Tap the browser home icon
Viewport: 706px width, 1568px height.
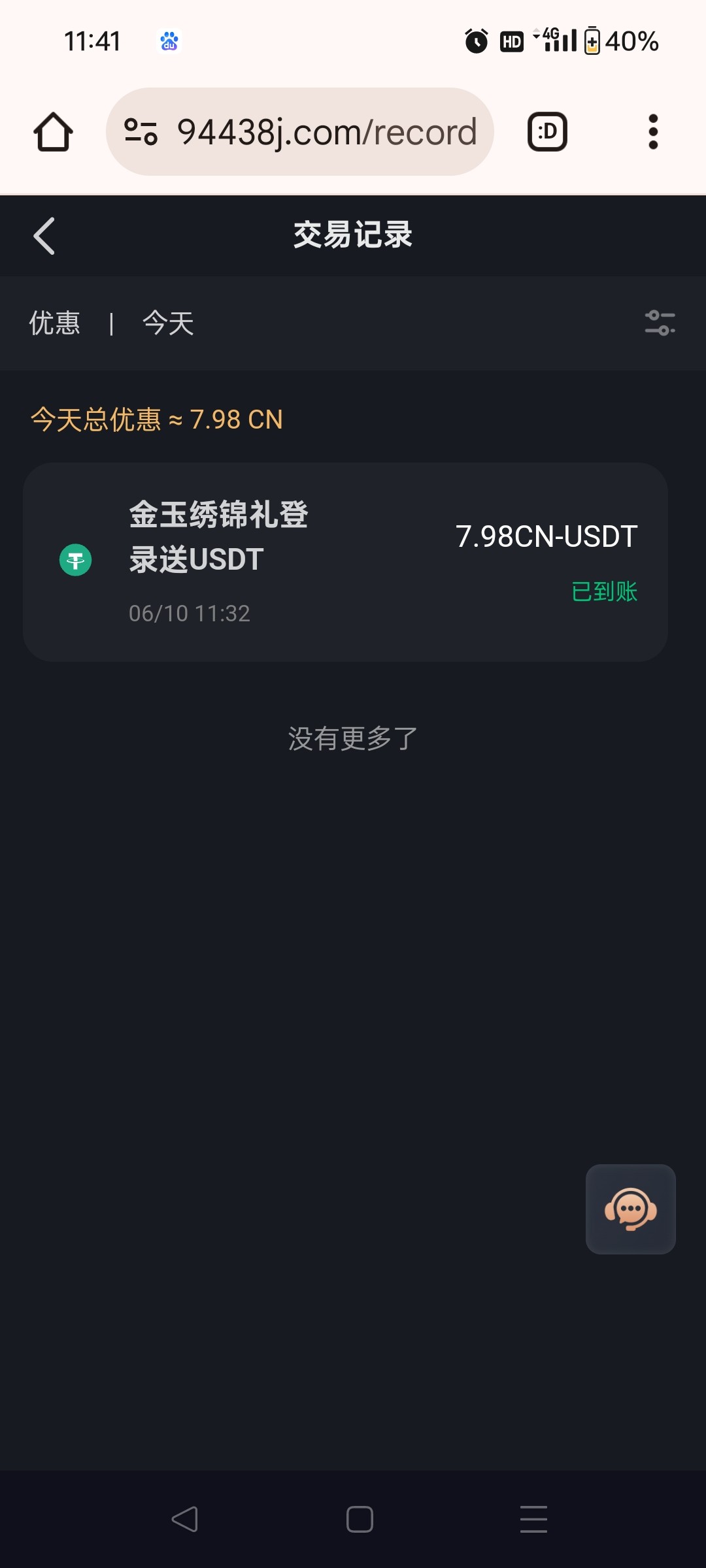[x=53, y=132]
